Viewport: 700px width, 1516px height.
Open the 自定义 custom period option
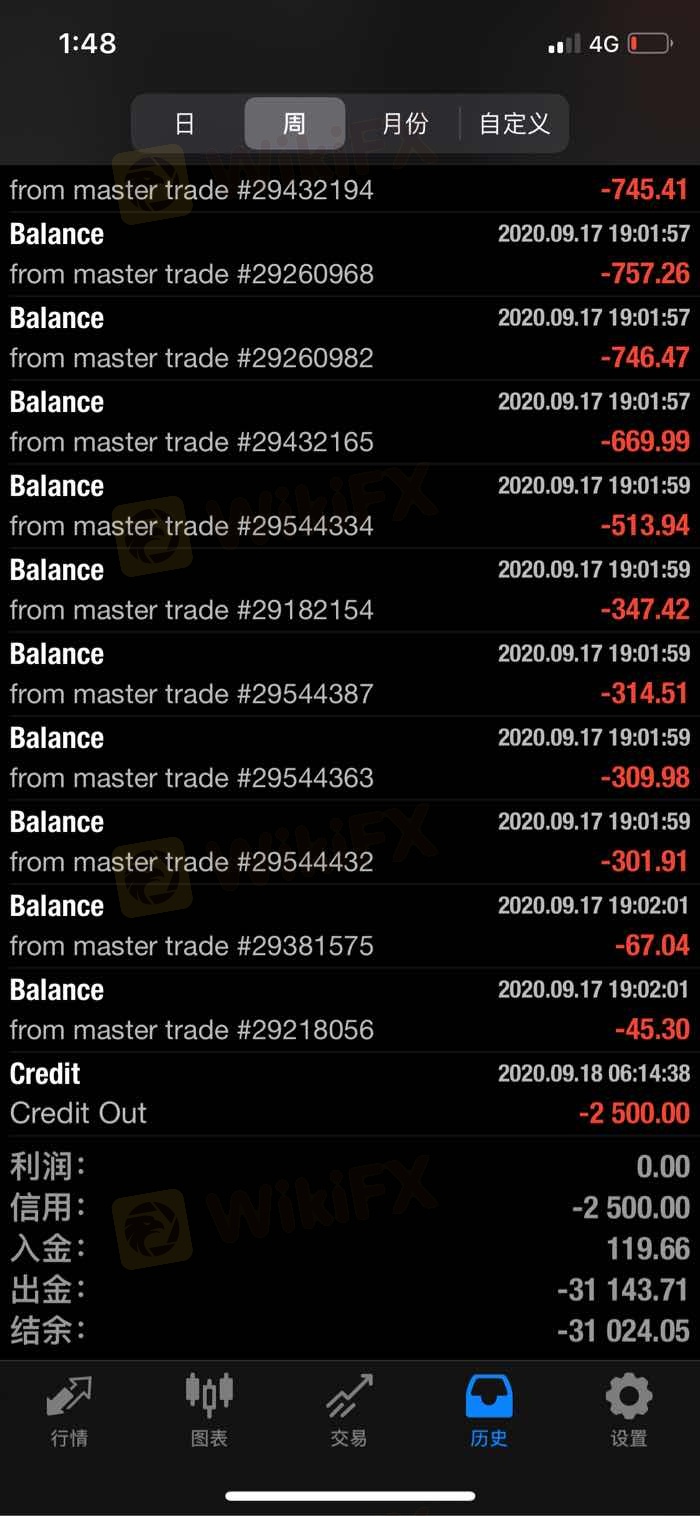click(x=514, y=124)
